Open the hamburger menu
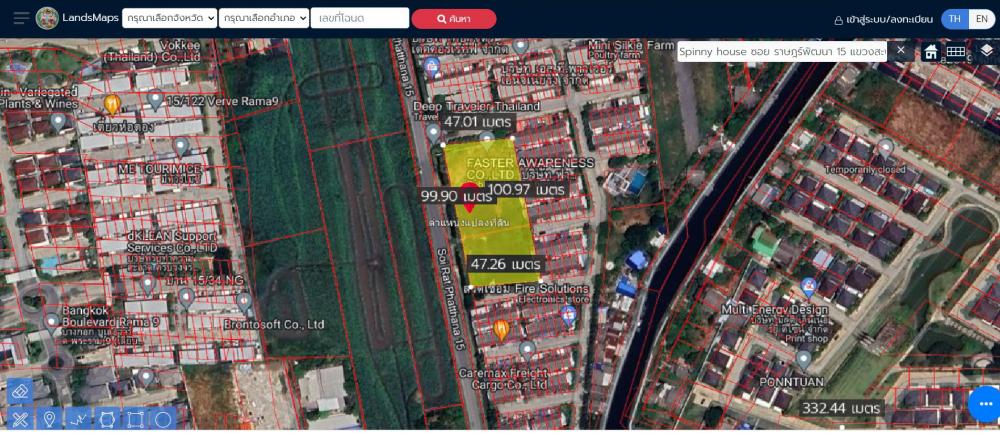 point(21,18)
